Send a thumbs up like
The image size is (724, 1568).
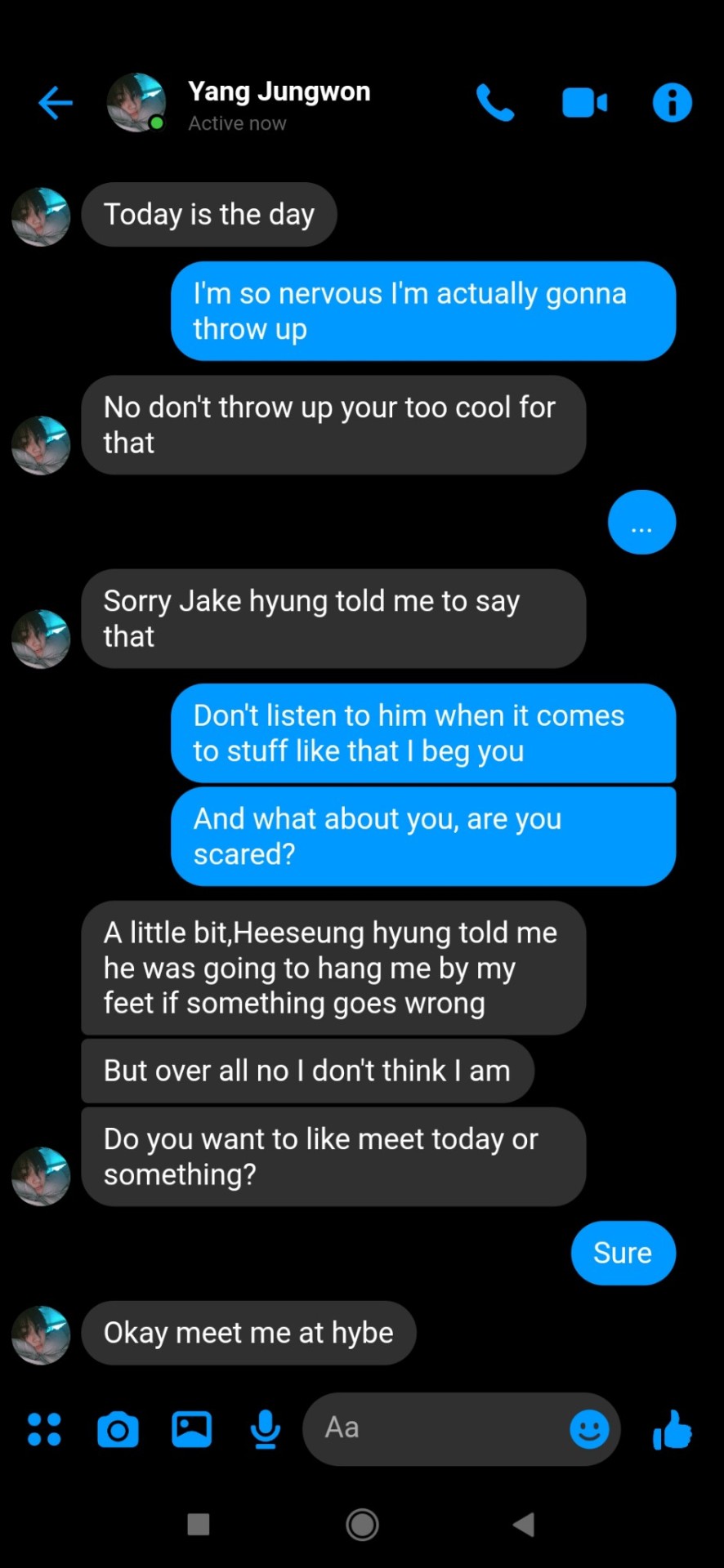tap(672, 1429)
